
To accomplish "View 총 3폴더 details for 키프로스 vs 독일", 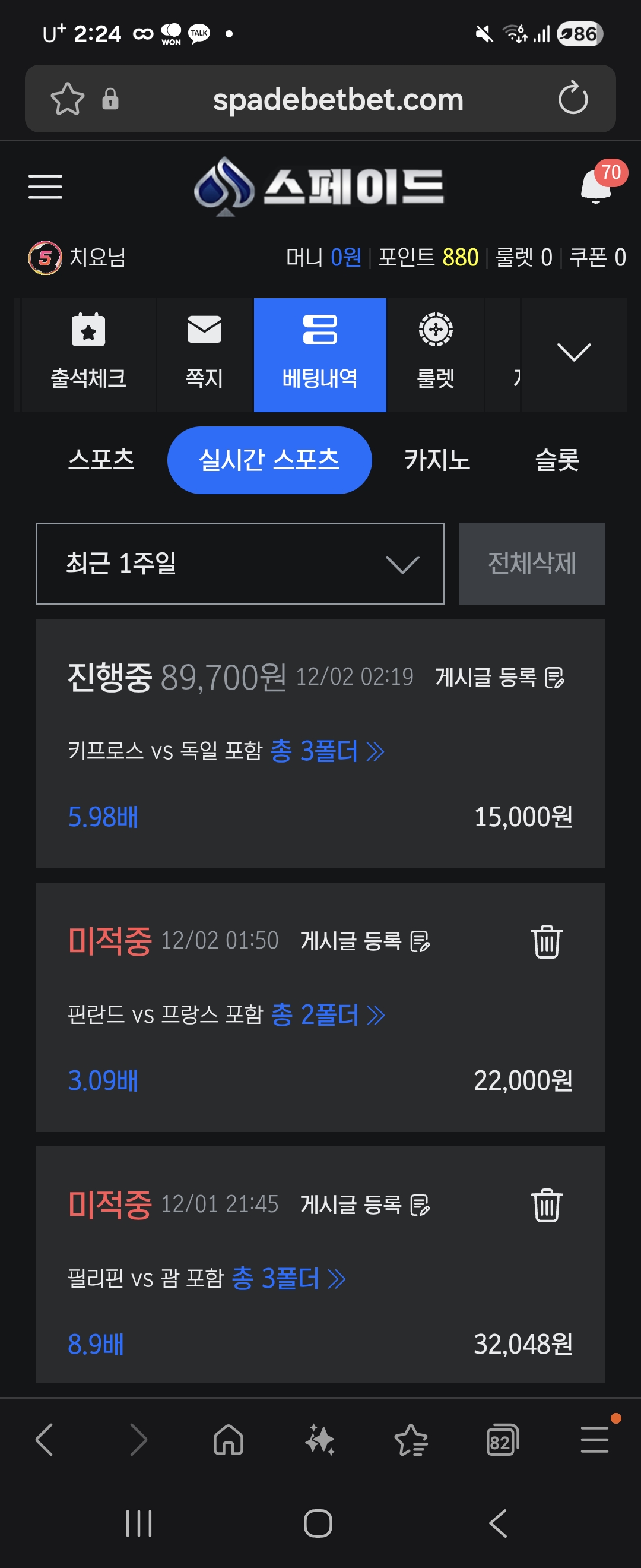I will (x=326, y=751).
